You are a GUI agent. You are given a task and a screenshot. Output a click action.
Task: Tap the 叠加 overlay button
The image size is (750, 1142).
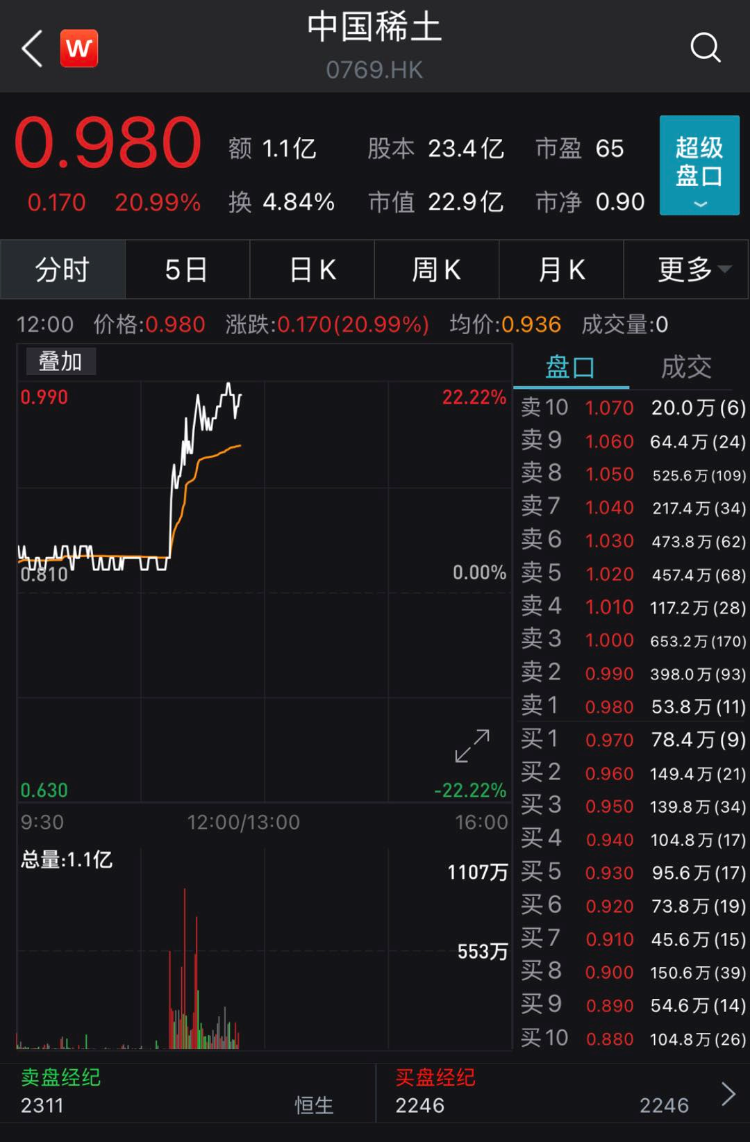[60, 361]
